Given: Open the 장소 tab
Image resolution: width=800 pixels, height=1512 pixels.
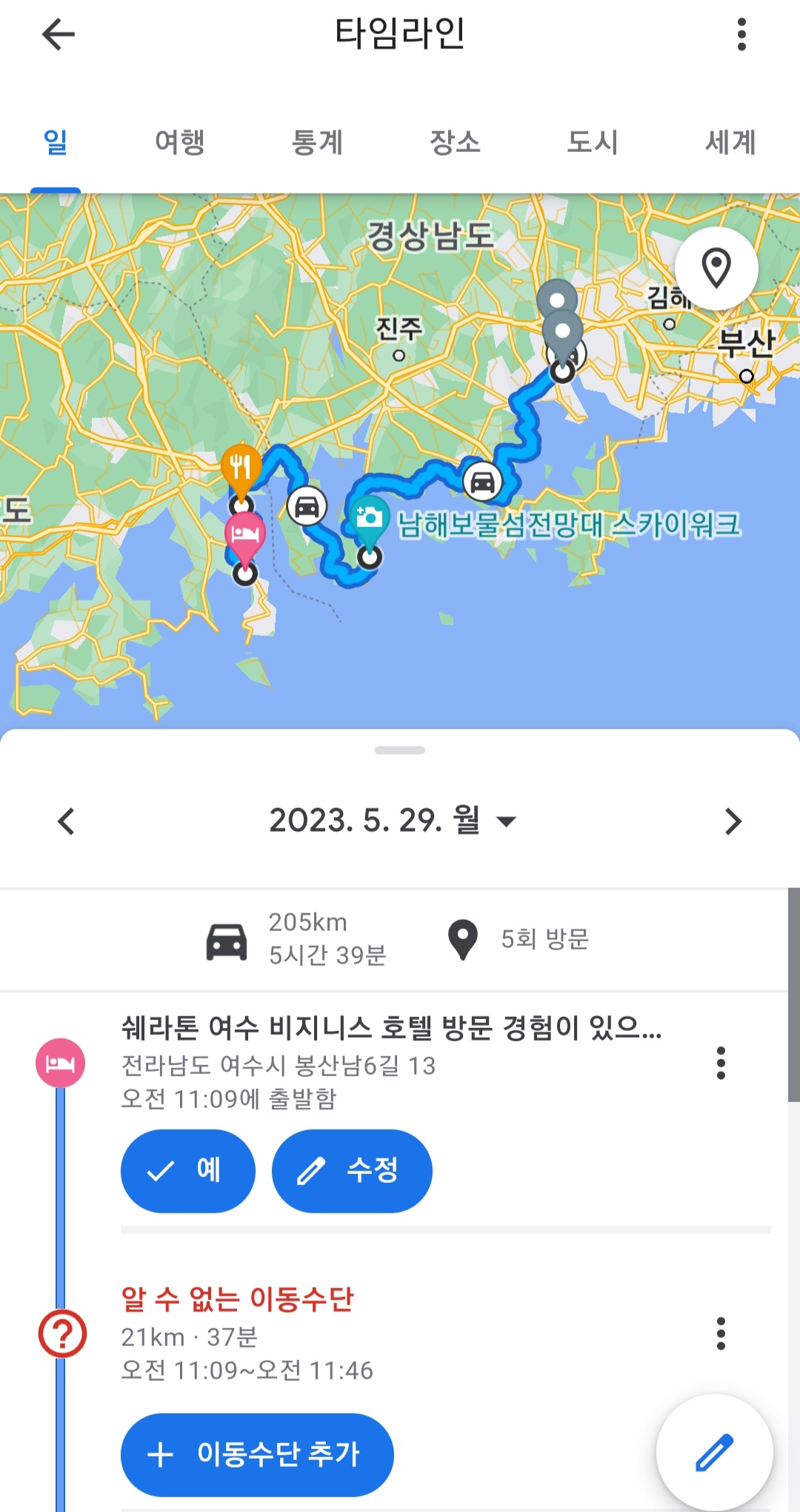Looking at the screenshot, I should pyautogui.click(x=455, y=142).
